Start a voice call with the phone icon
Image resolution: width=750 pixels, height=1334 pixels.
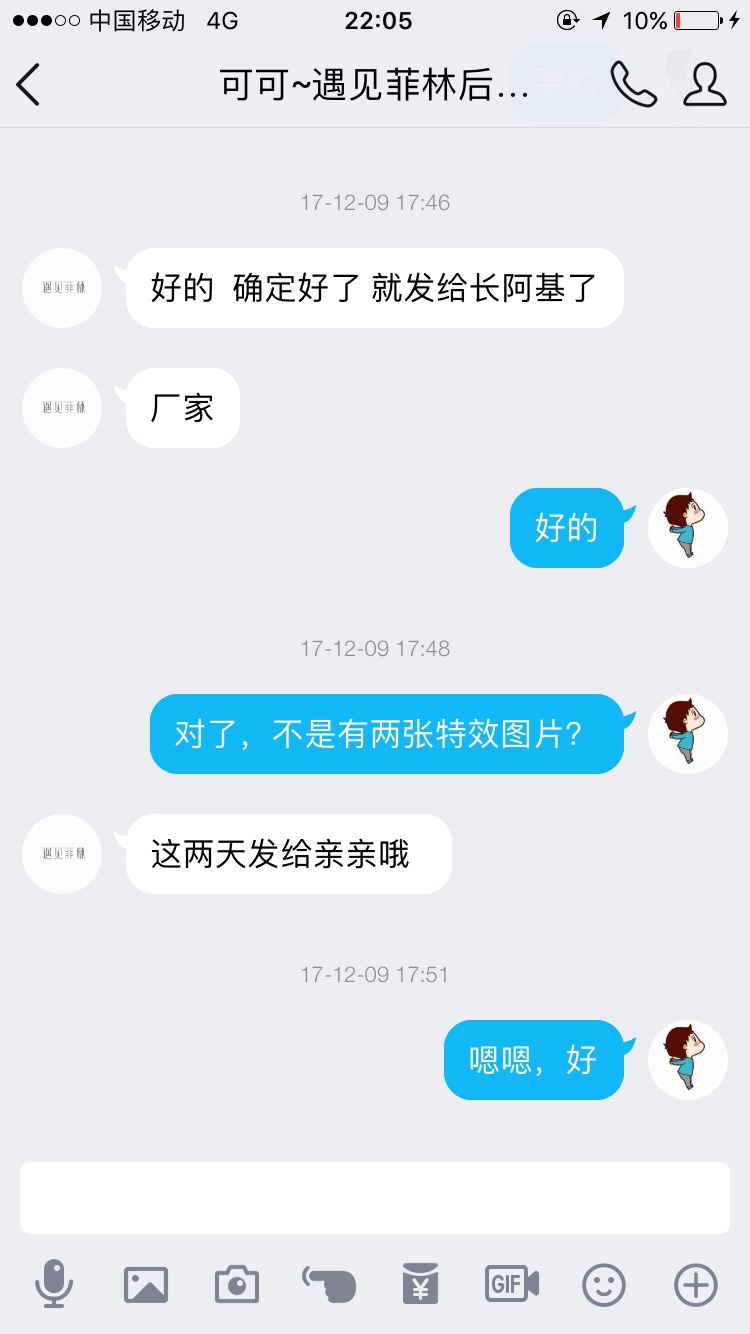[633, 84]
